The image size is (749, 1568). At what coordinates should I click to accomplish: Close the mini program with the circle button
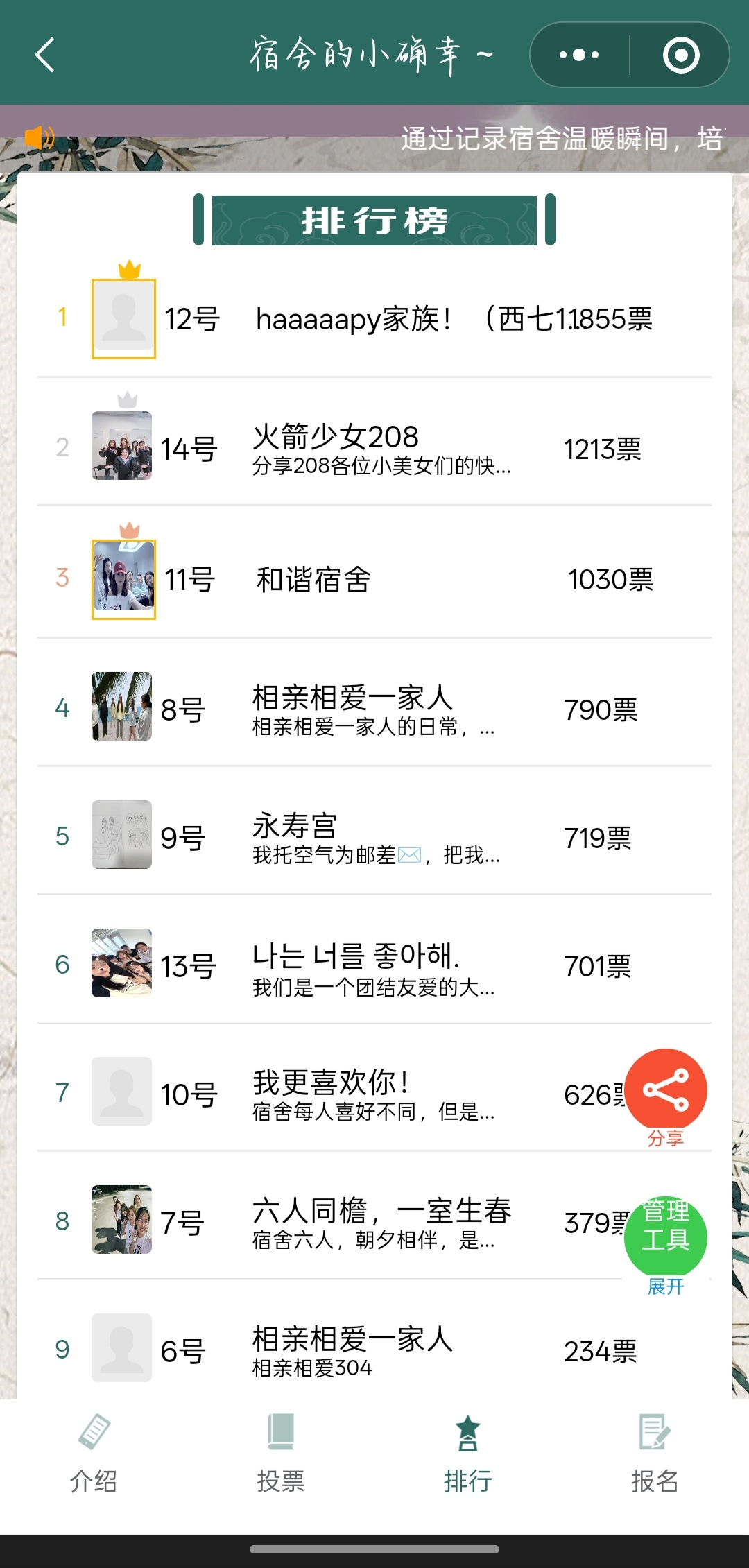tap(680, 55)
